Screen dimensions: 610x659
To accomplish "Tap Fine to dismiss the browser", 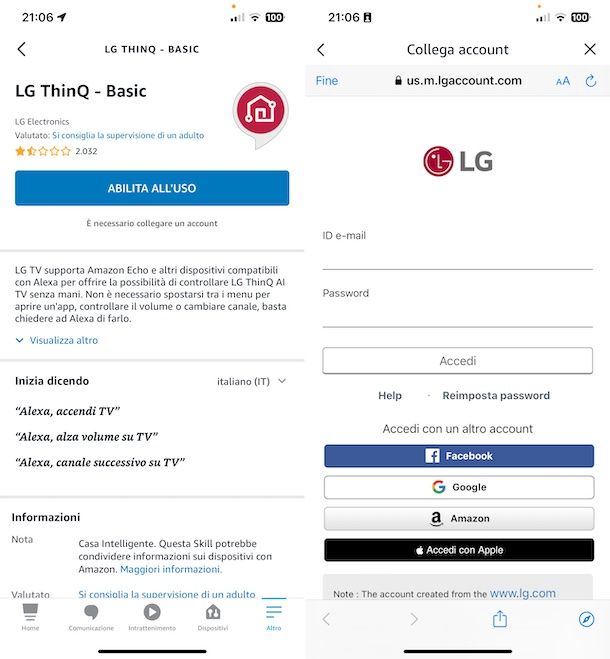I will 327,81.
